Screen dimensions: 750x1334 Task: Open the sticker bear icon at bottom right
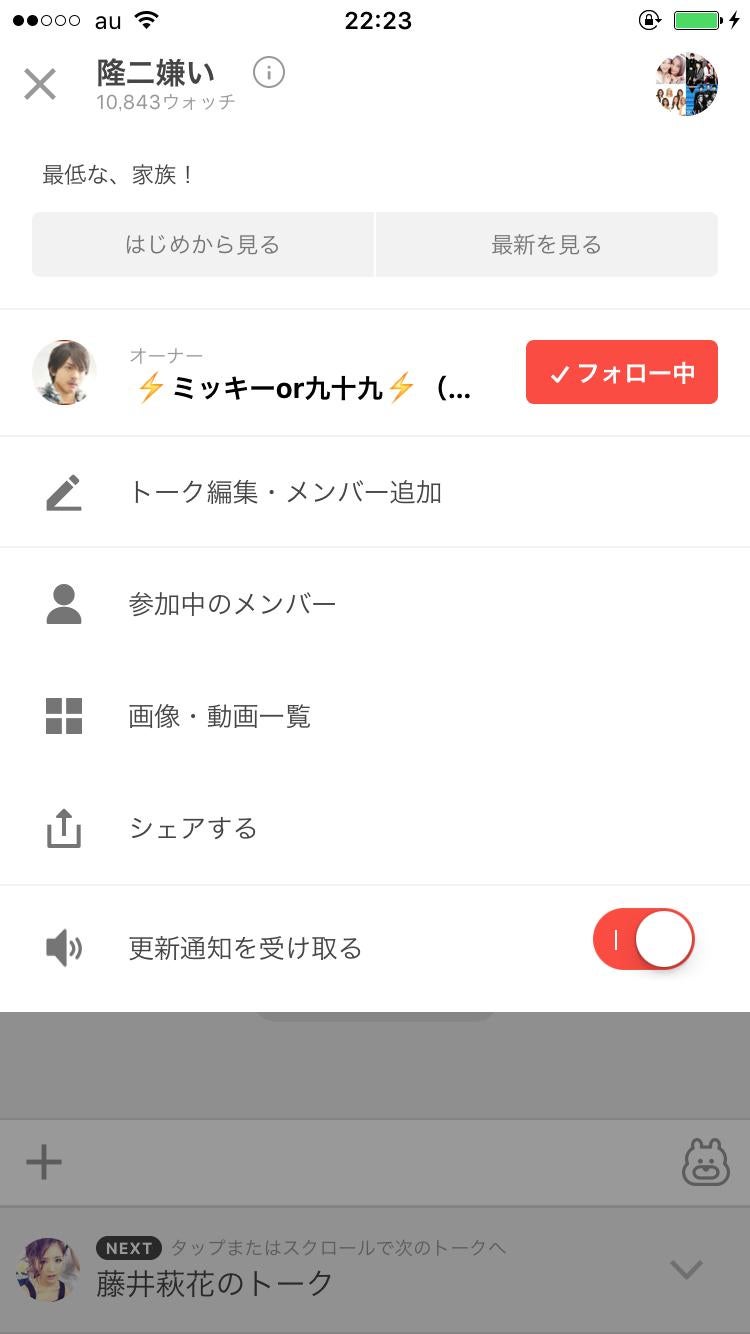click(x=706, y=1161)
